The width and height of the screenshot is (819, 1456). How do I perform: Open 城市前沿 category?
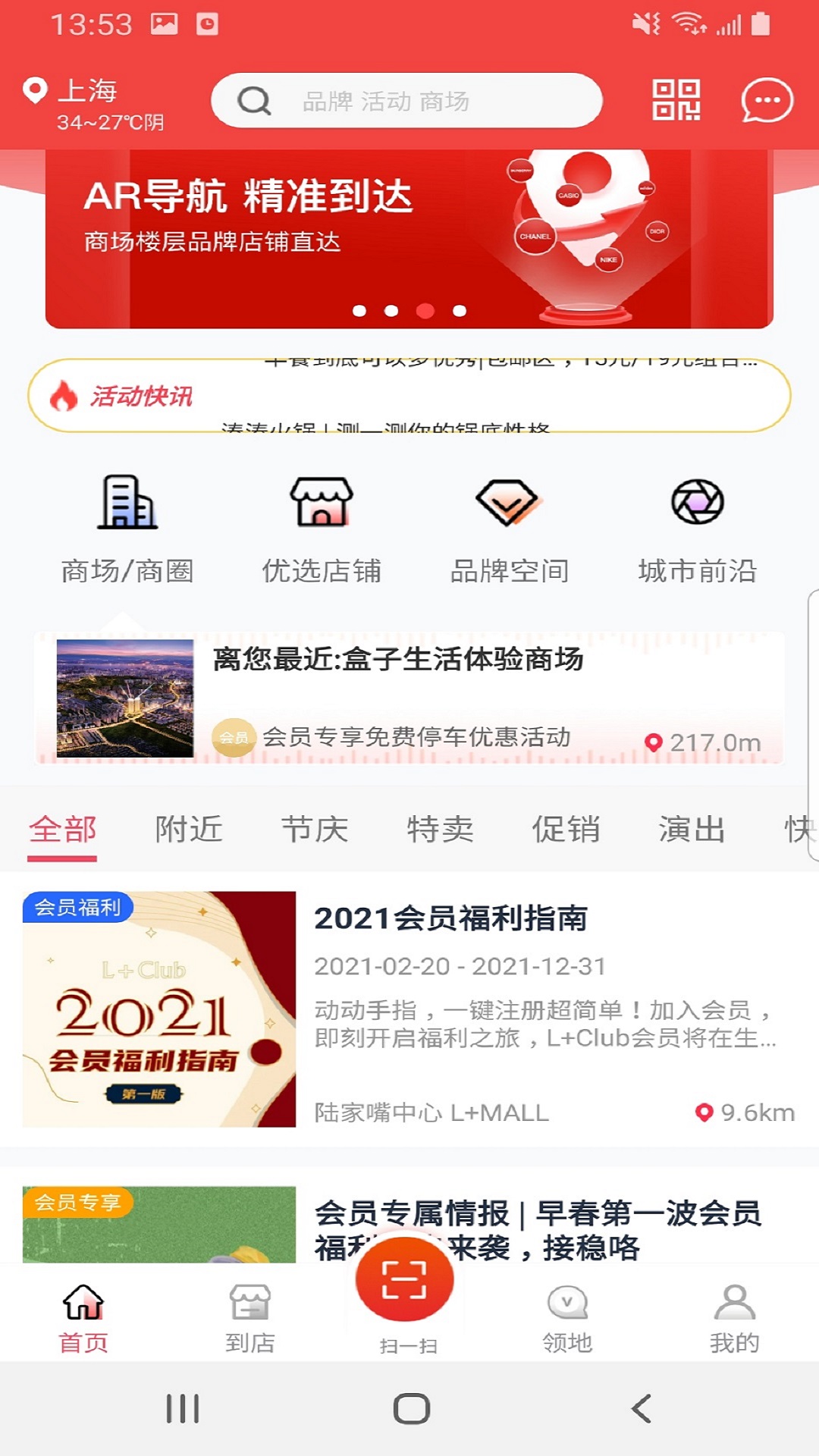click(x=697, y=529)
